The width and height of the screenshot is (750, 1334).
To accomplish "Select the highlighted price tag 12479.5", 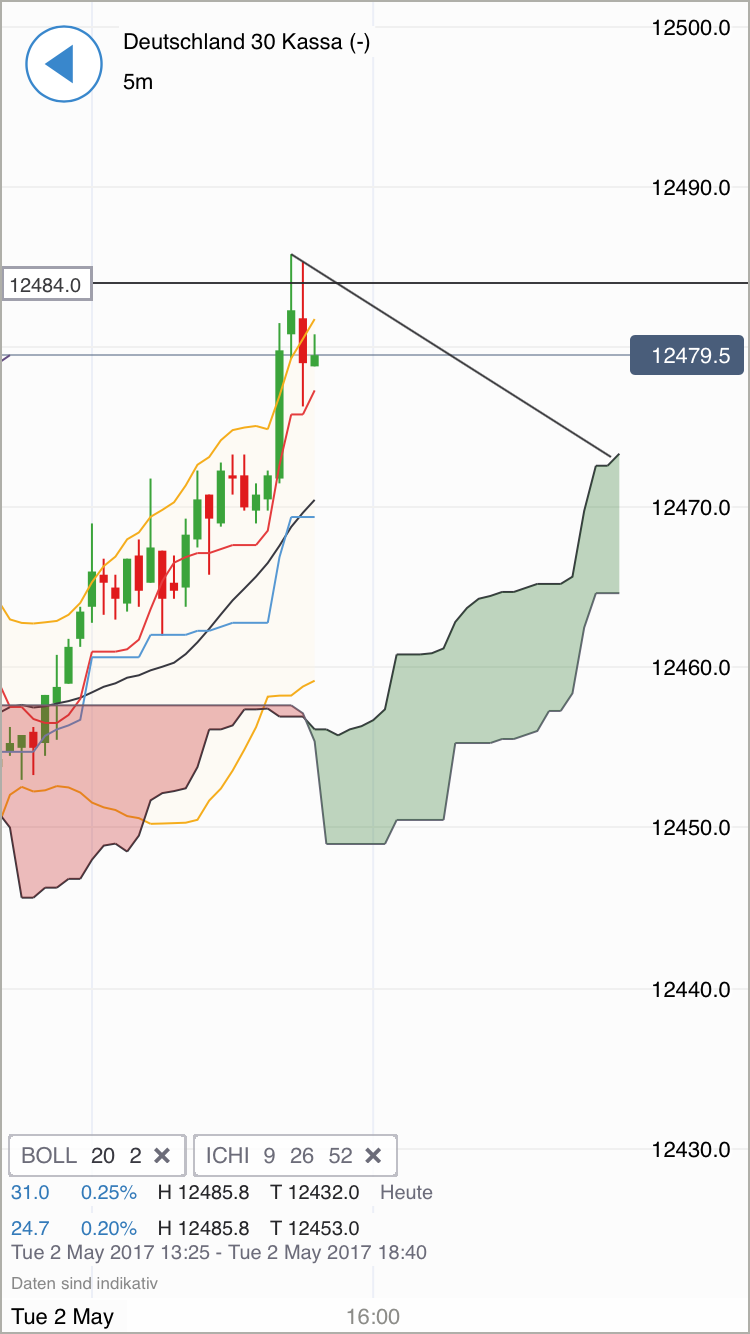I will (x=687, y=355).
